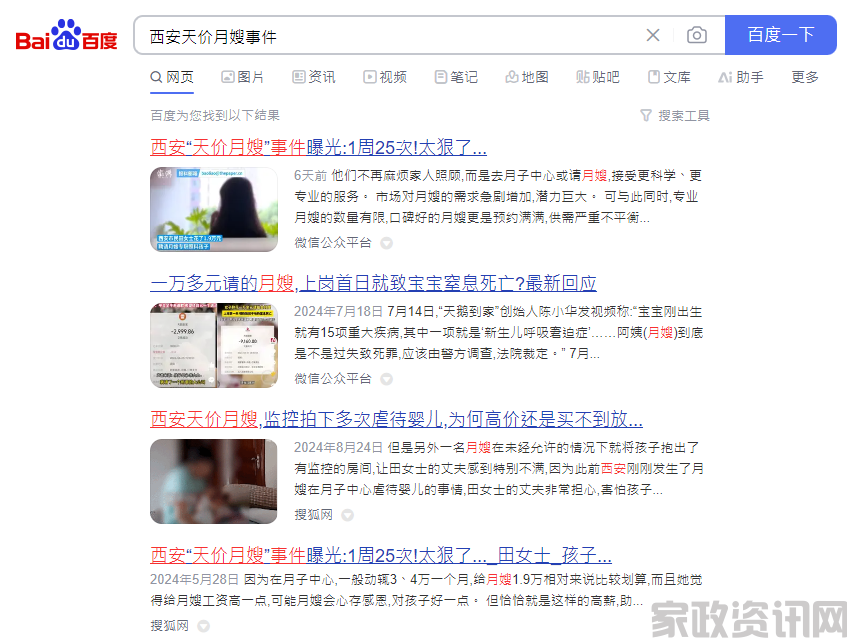
Task: Switch to the 资讯 tab
Action: (x=314, y=77)
